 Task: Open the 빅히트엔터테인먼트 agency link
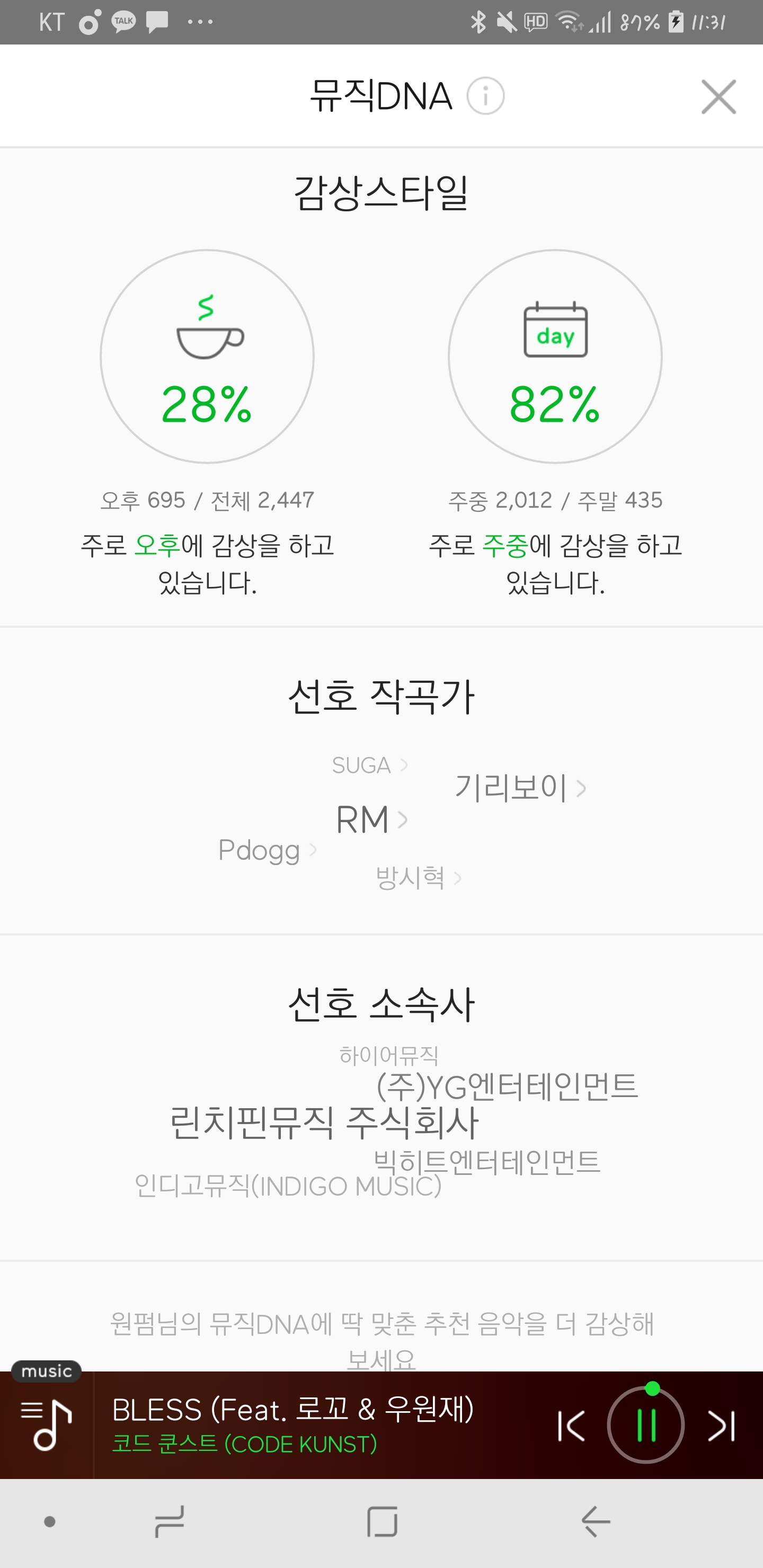click(x=487, y=1163)
